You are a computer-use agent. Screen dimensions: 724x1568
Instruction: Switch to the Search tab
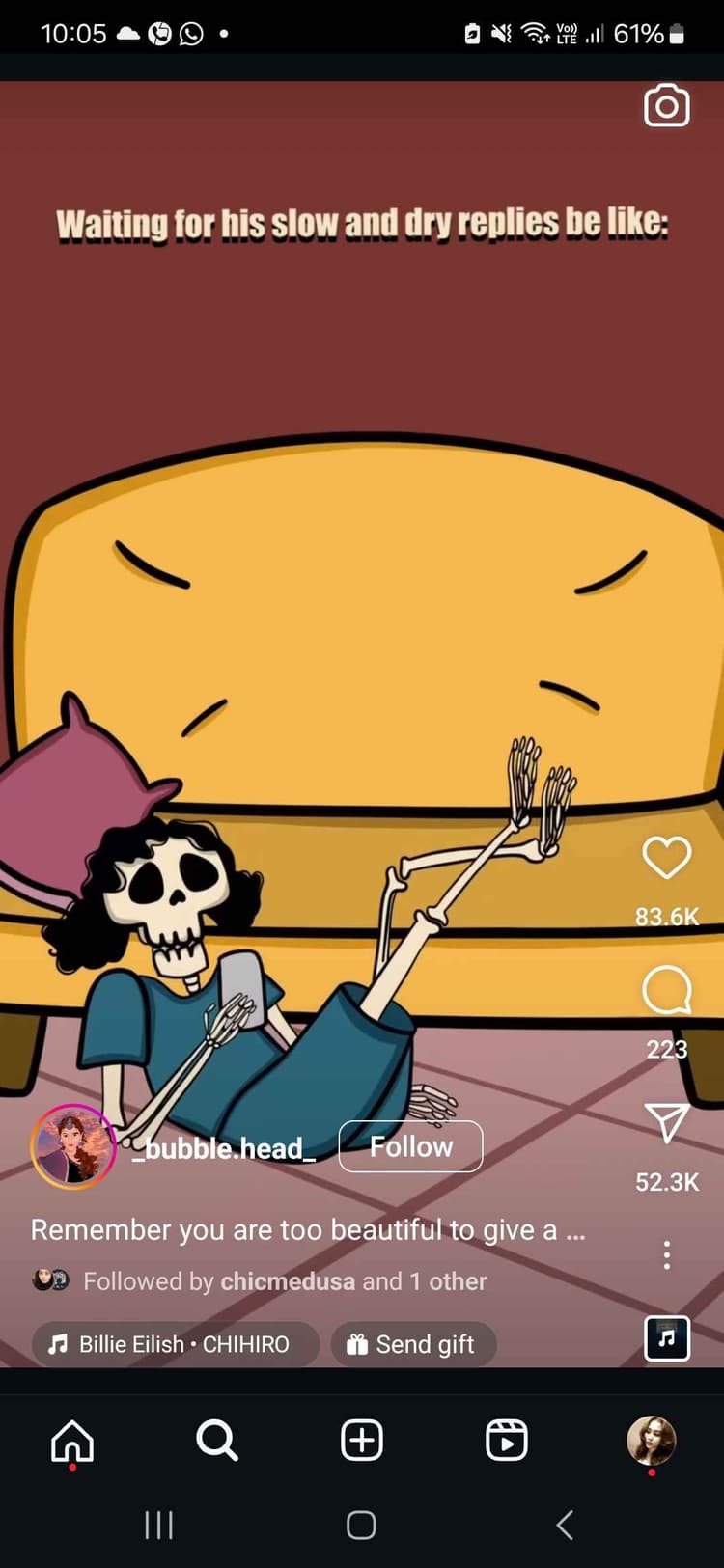[217, 1441]
